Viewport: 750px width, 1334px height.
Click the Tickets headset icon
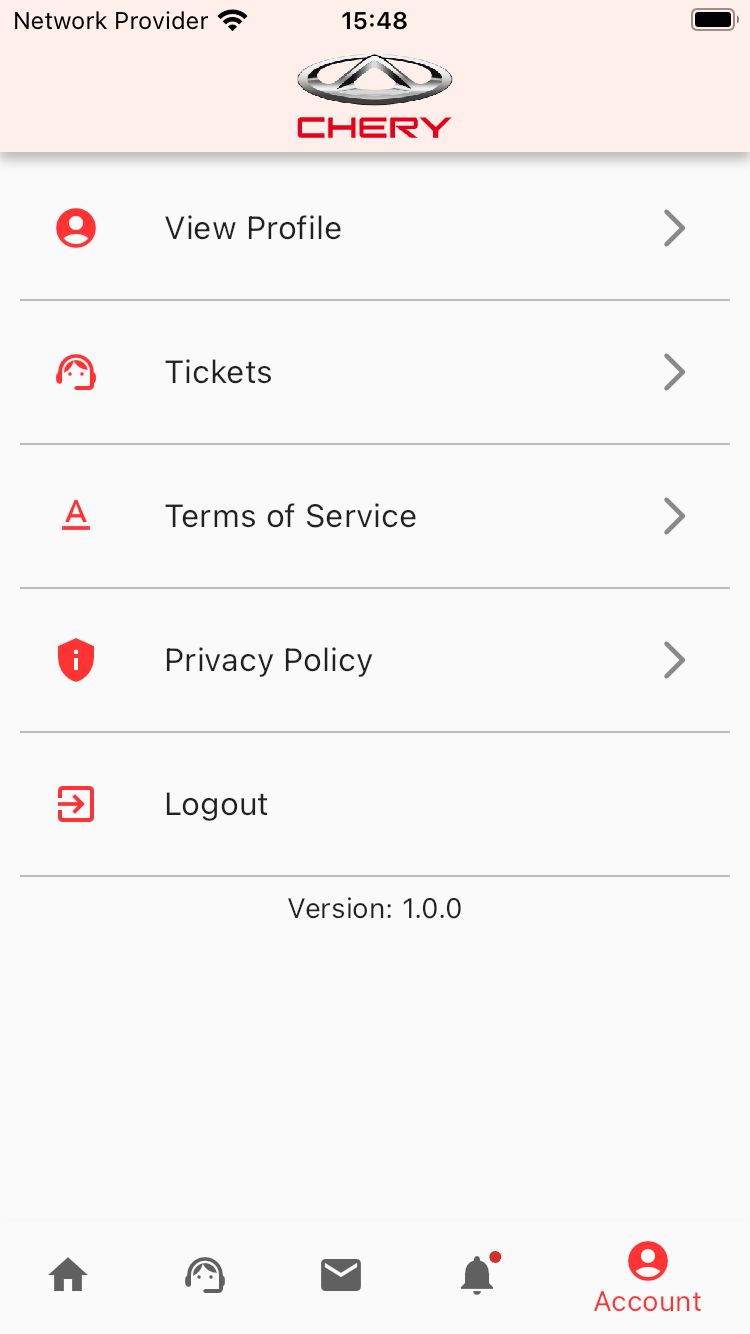coord(75,372)
